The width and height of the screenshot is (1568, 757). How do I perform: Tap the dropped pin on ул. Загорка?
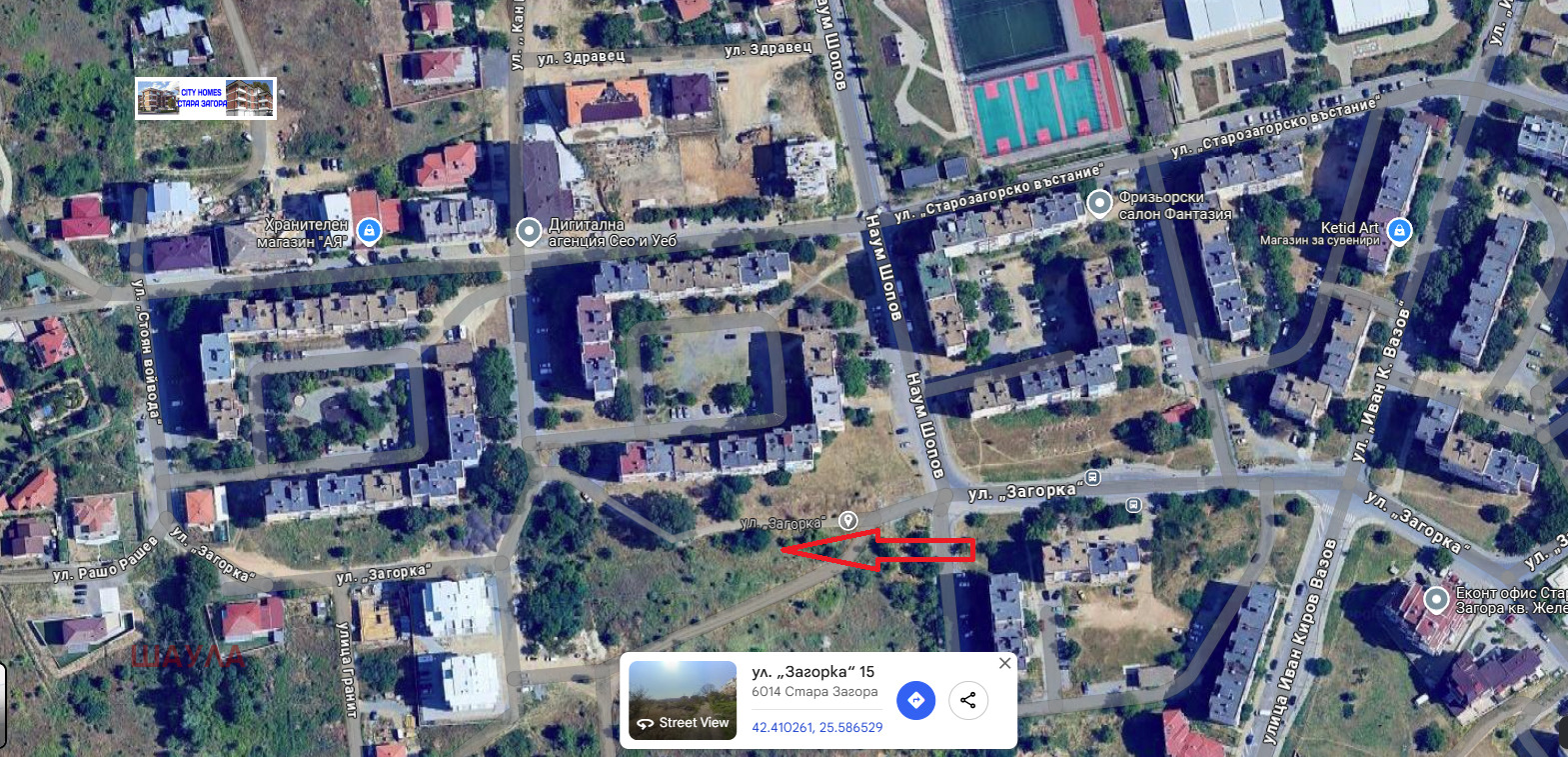coord(847,520)
